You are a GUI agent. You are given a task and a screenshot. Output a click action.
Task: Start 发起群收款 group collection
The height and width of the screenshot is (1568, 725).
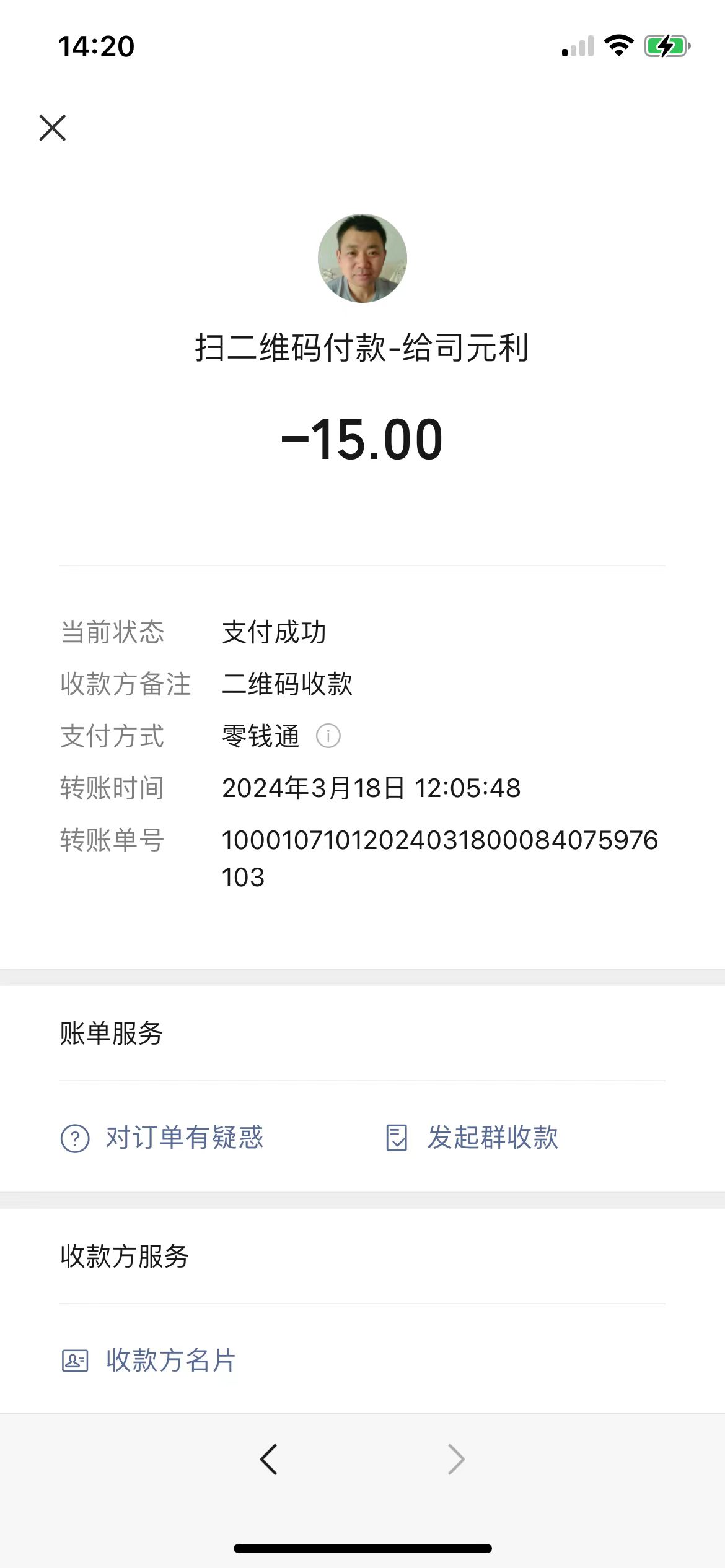[x=472, y=1138]
